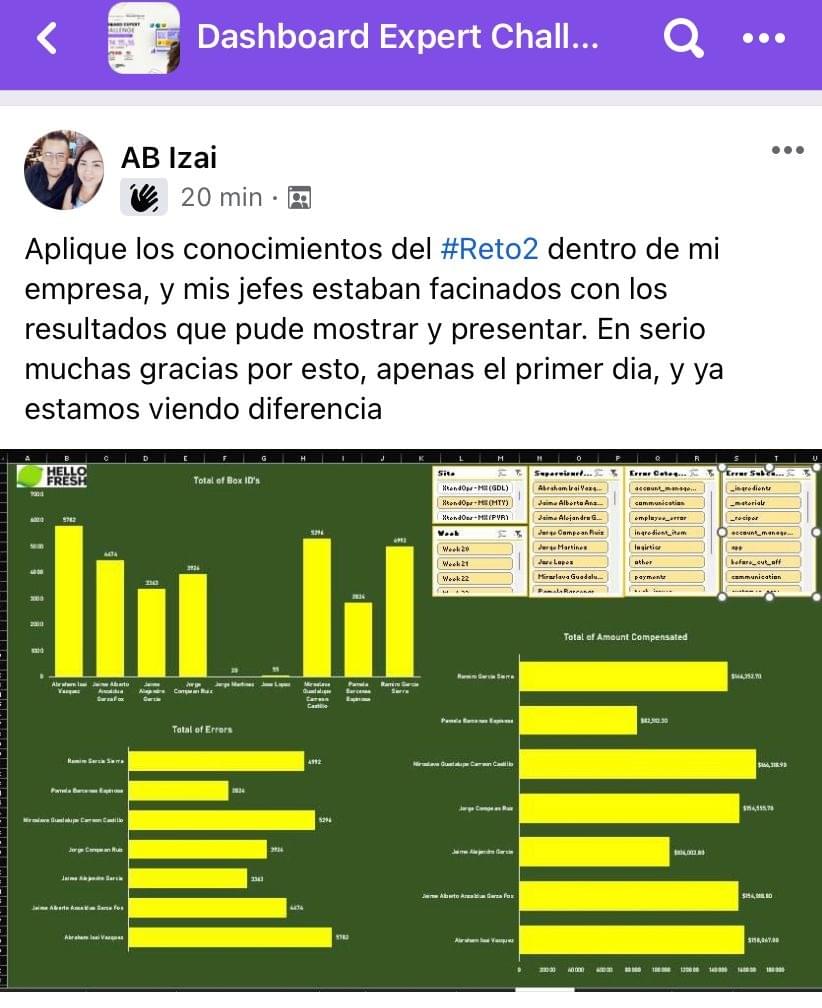View AB Izai's profile name

click(x=168, y=157)
